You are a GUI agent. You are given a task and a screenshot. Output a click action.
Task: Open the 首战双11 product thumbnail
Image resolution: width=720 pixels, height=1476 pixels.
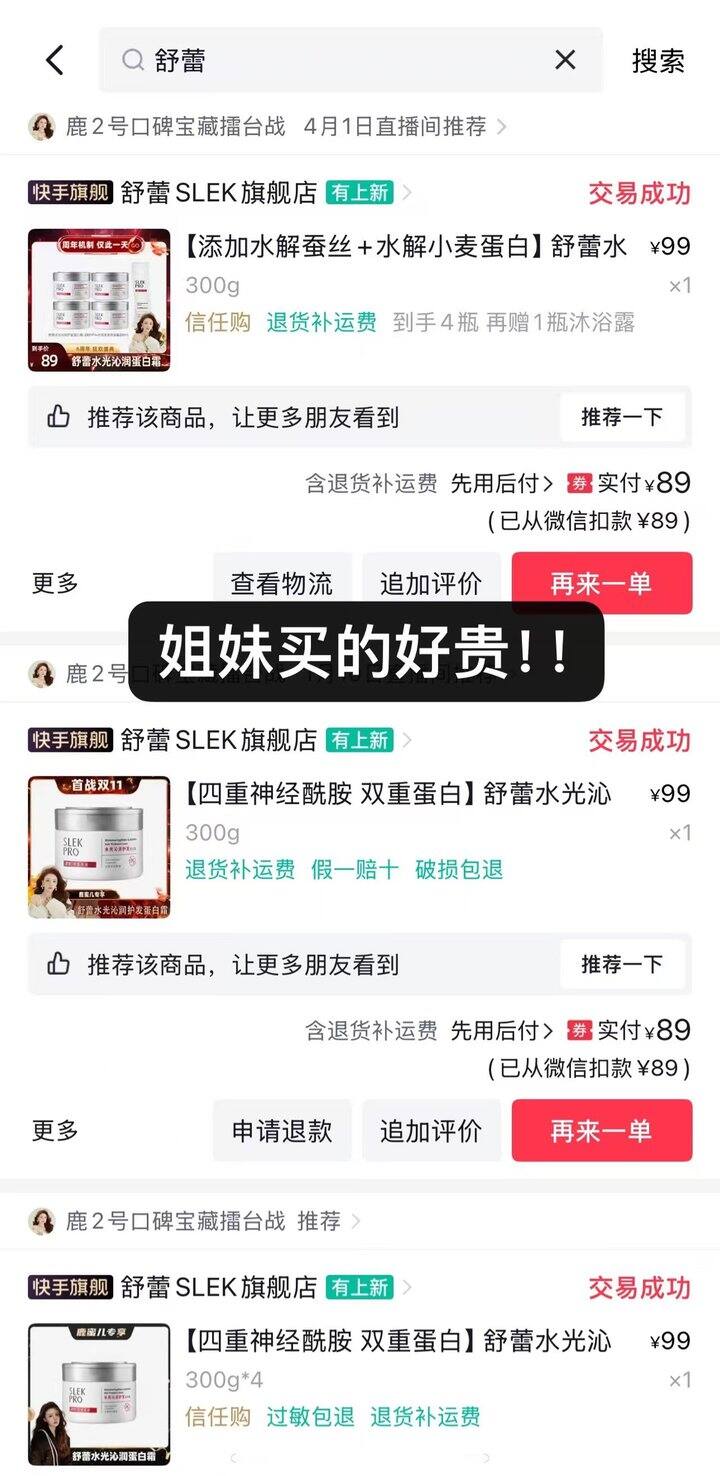(99, 847)
